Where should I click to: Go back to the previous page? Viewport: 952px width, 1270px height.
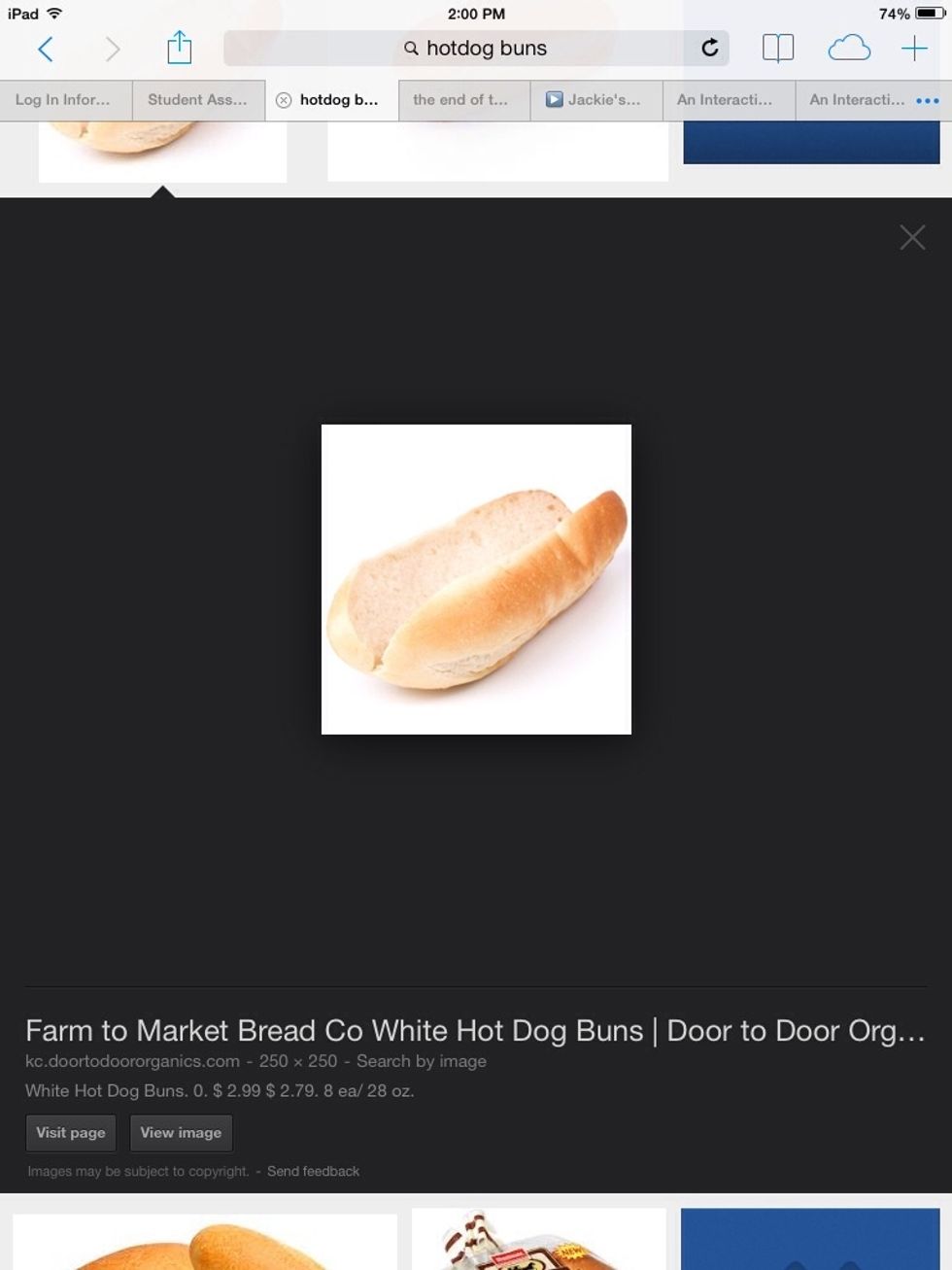[x=45, y=49]
